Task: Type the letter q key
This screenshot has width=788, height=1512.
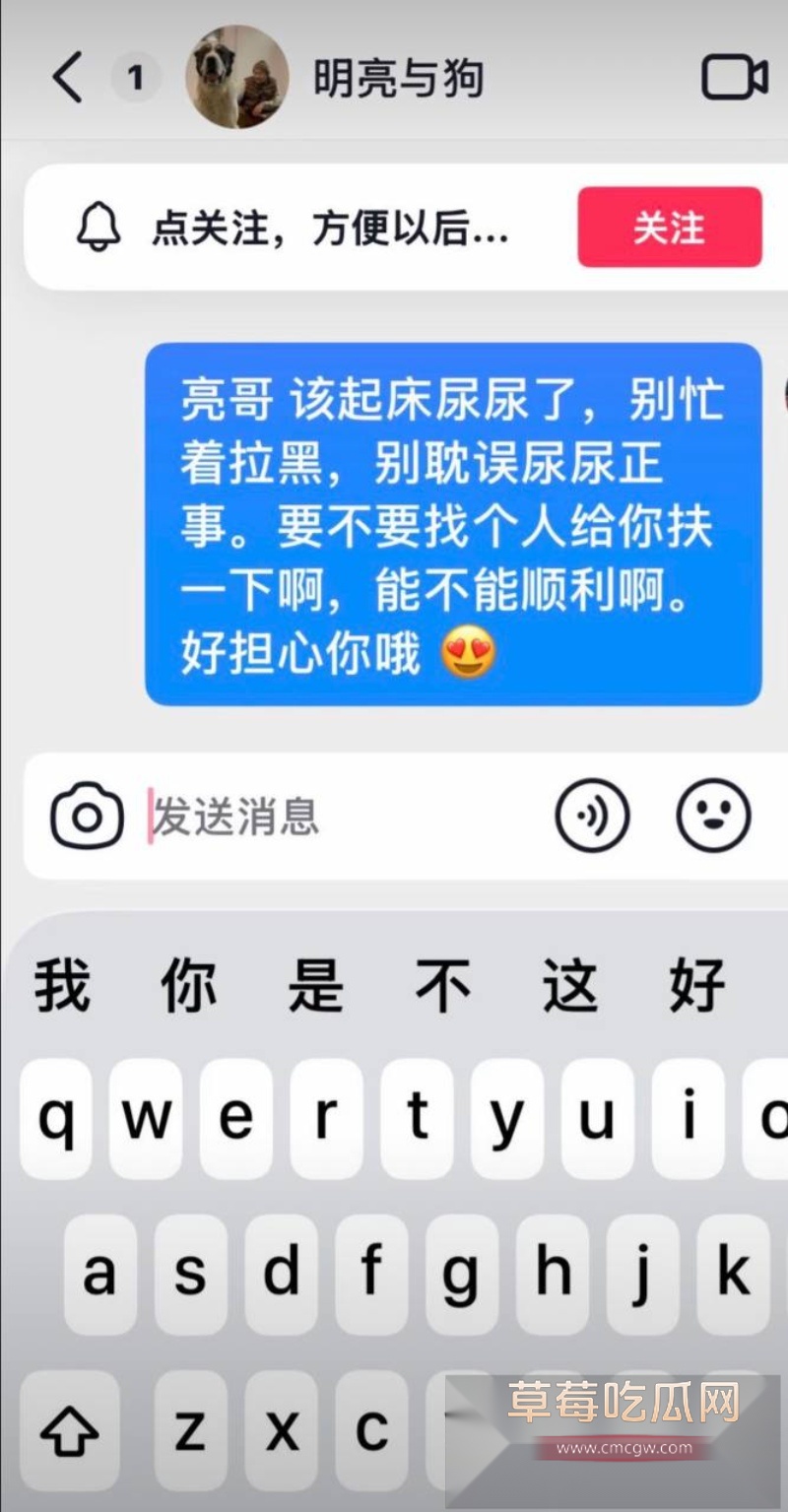Action: click(56, 1118)
